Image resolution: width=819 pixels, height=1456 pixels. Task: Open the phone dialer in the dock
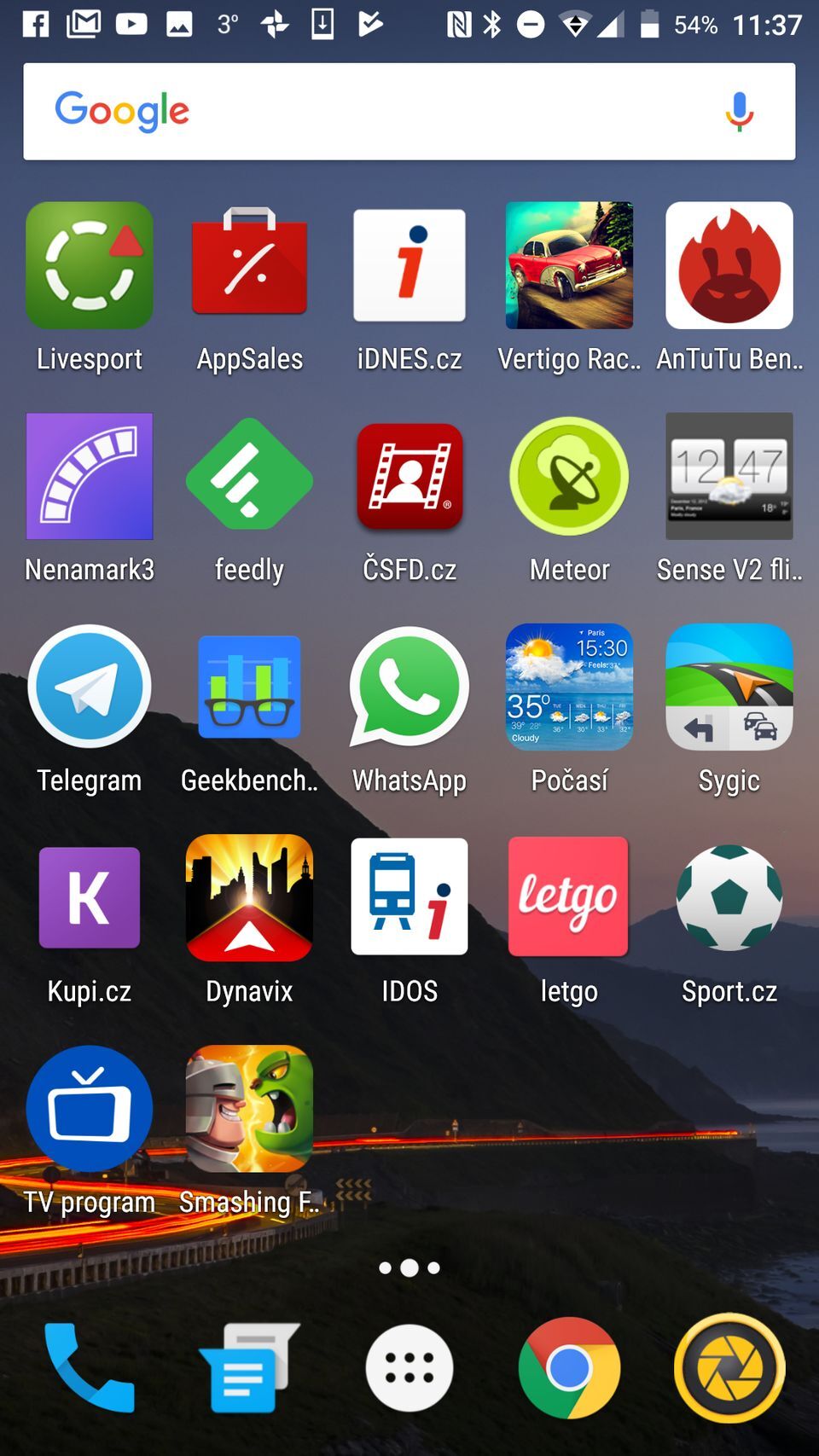pos(90,1367)
